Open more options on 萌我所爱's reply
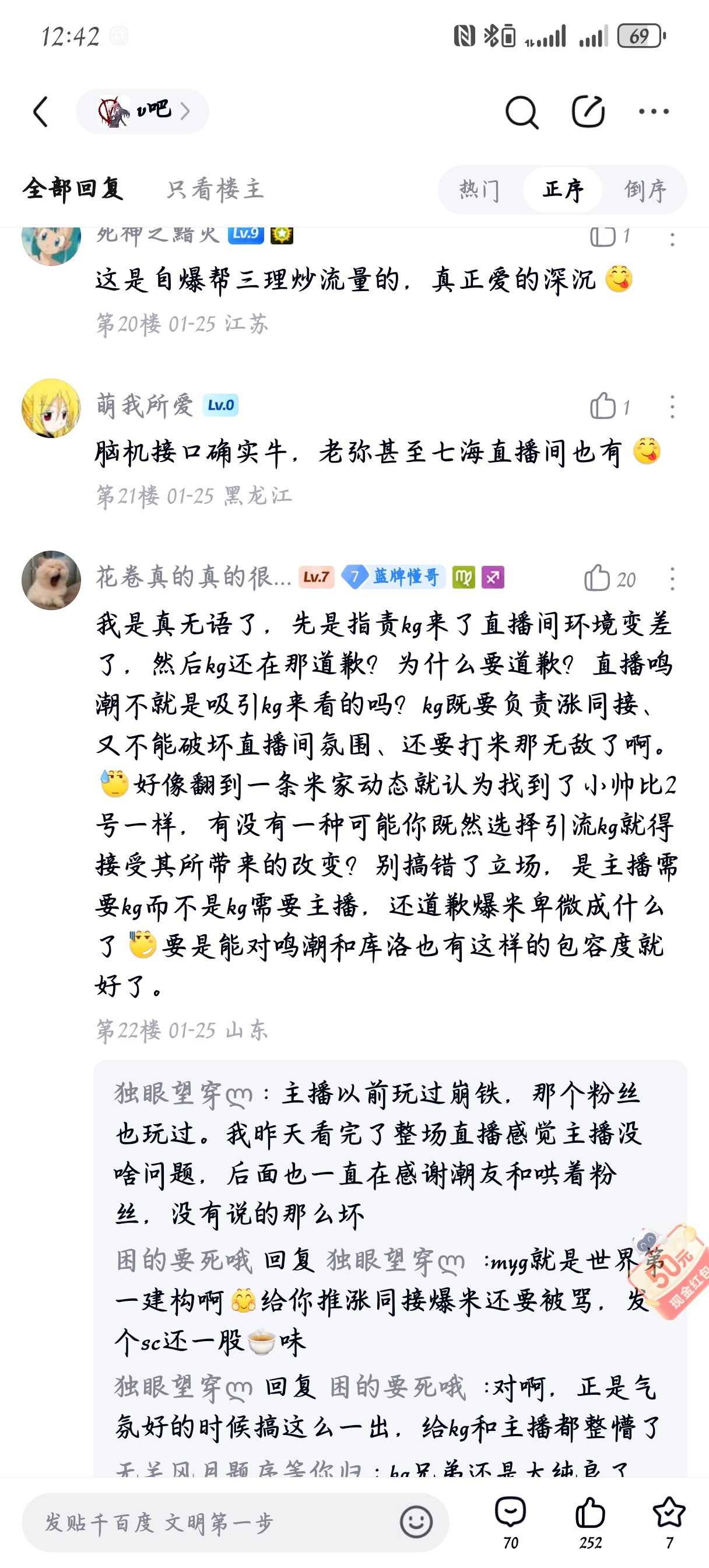The height and width of the screenshot is (1568, 709). tap(672, 407)
